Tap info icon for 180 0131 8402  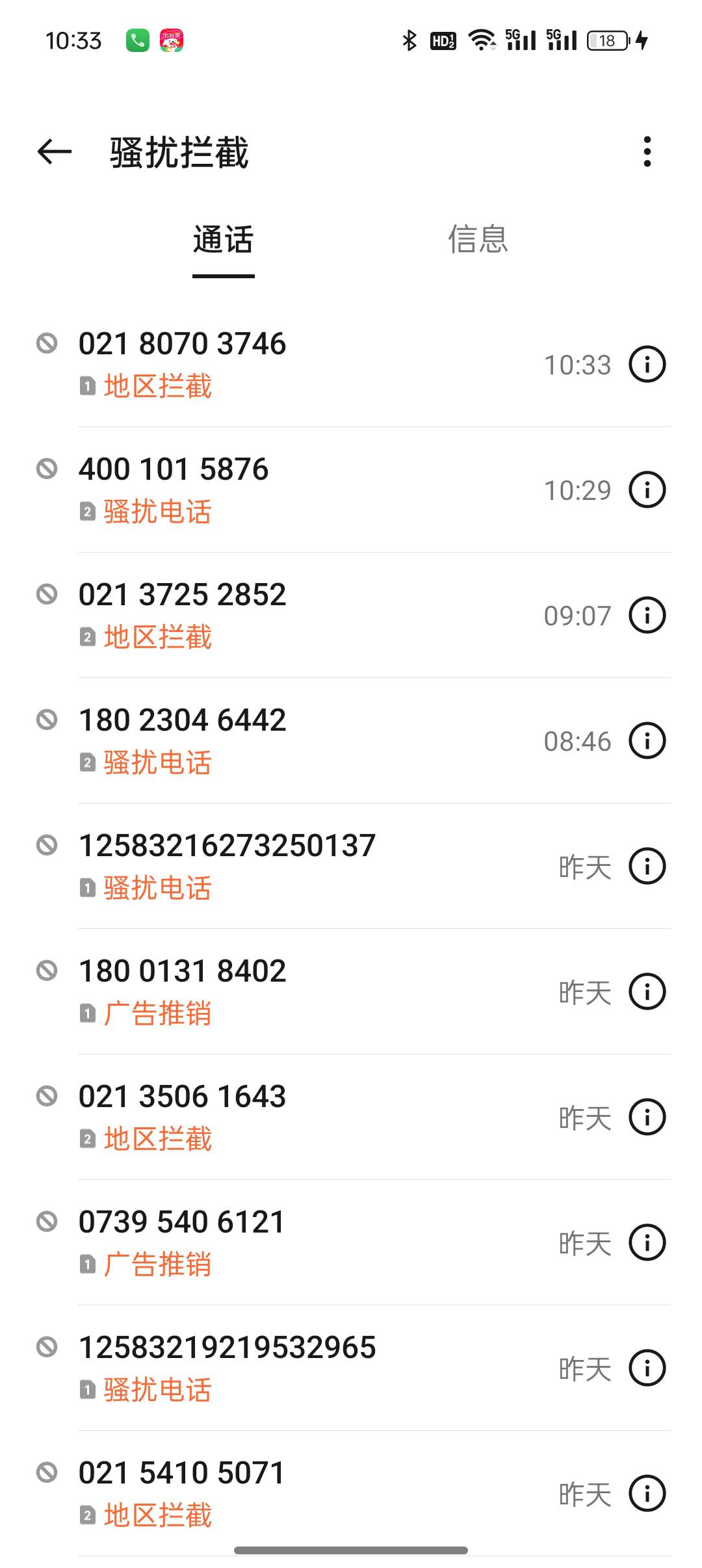point(647,991)
